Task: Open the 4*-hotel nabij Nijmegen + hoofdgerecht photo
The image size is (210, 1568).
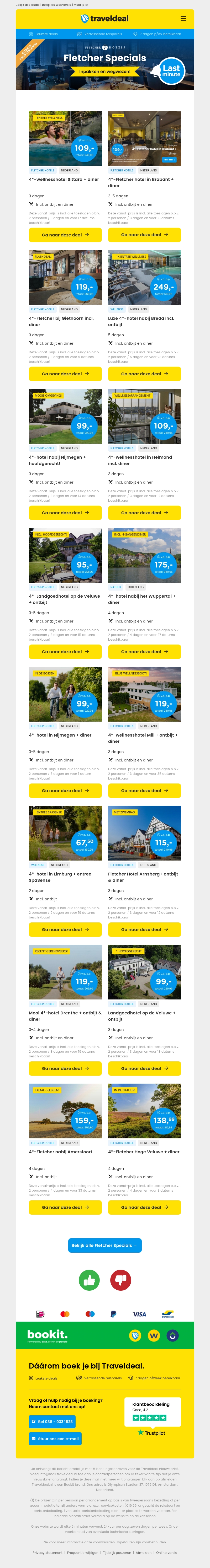Action: (x=65, y=416)
